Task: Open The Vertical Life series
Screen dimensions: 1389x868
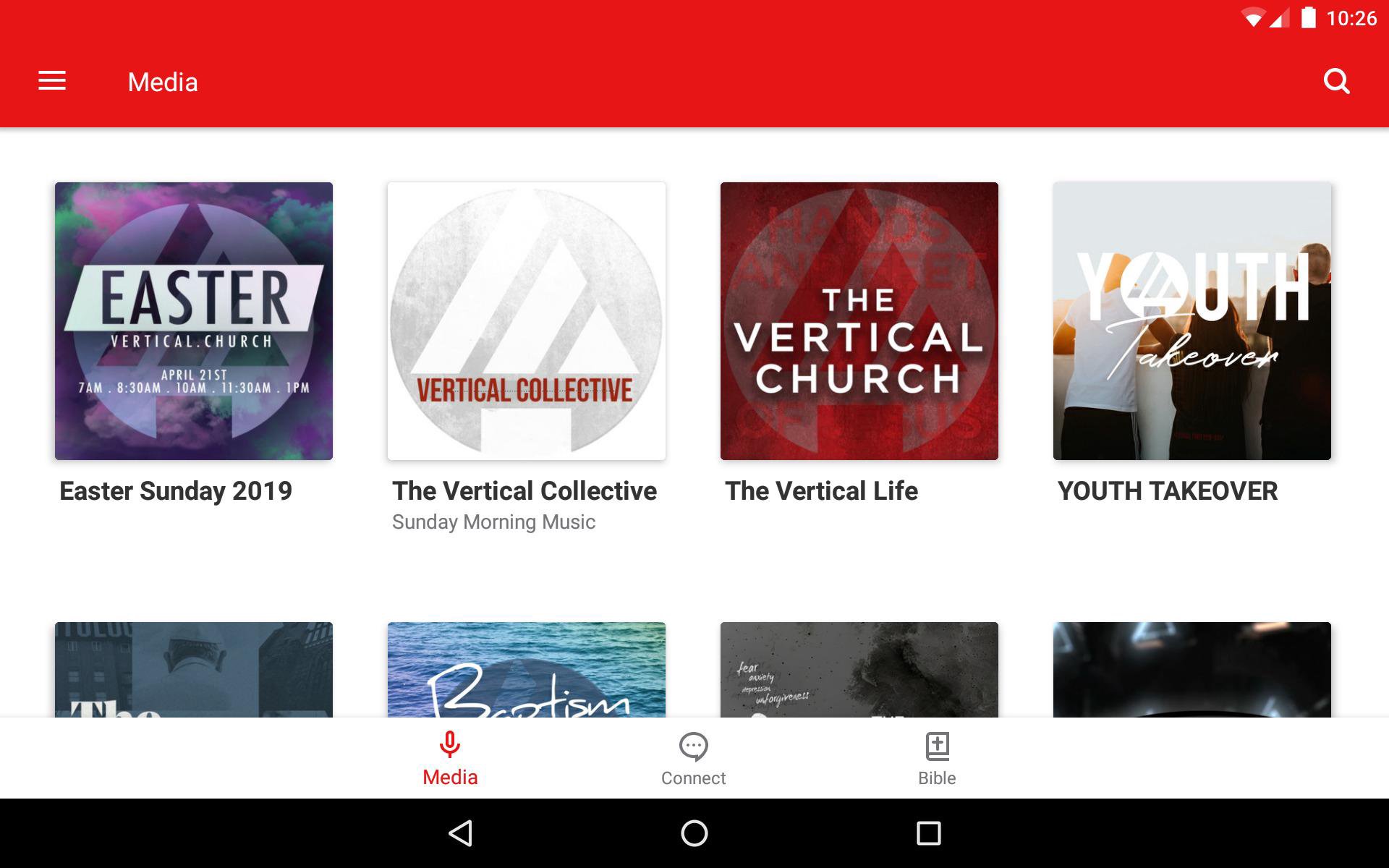Action: click(x=859, y=321)
